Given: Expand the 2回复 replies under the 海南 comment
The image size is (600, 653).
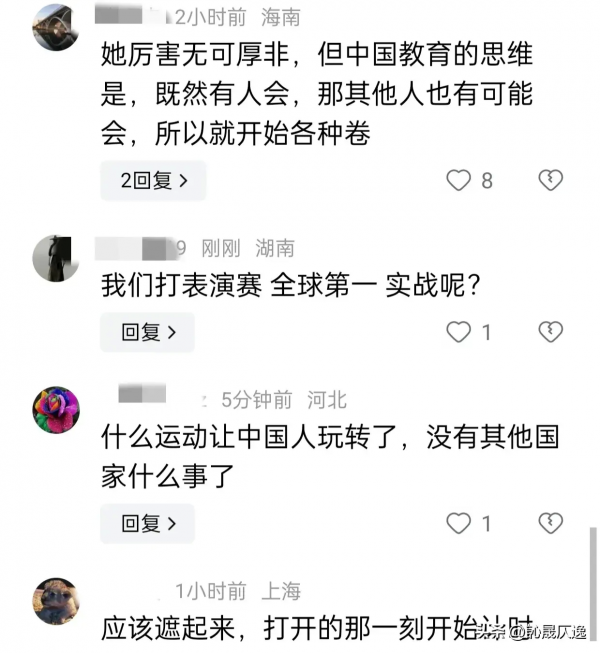Looking at the screenshot, I should pos(153,181).
